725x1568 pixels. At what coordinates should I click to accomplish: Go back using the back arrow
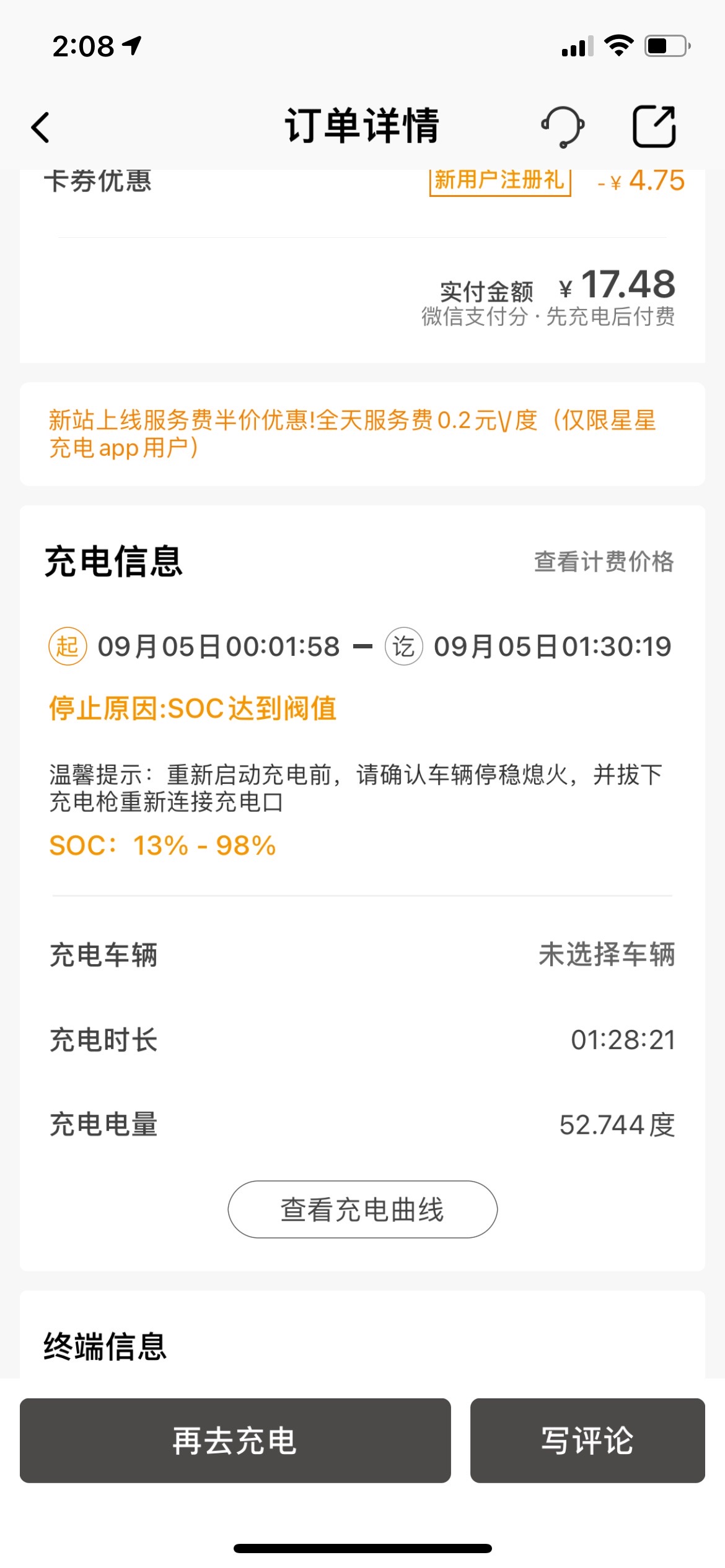[40, 127]
